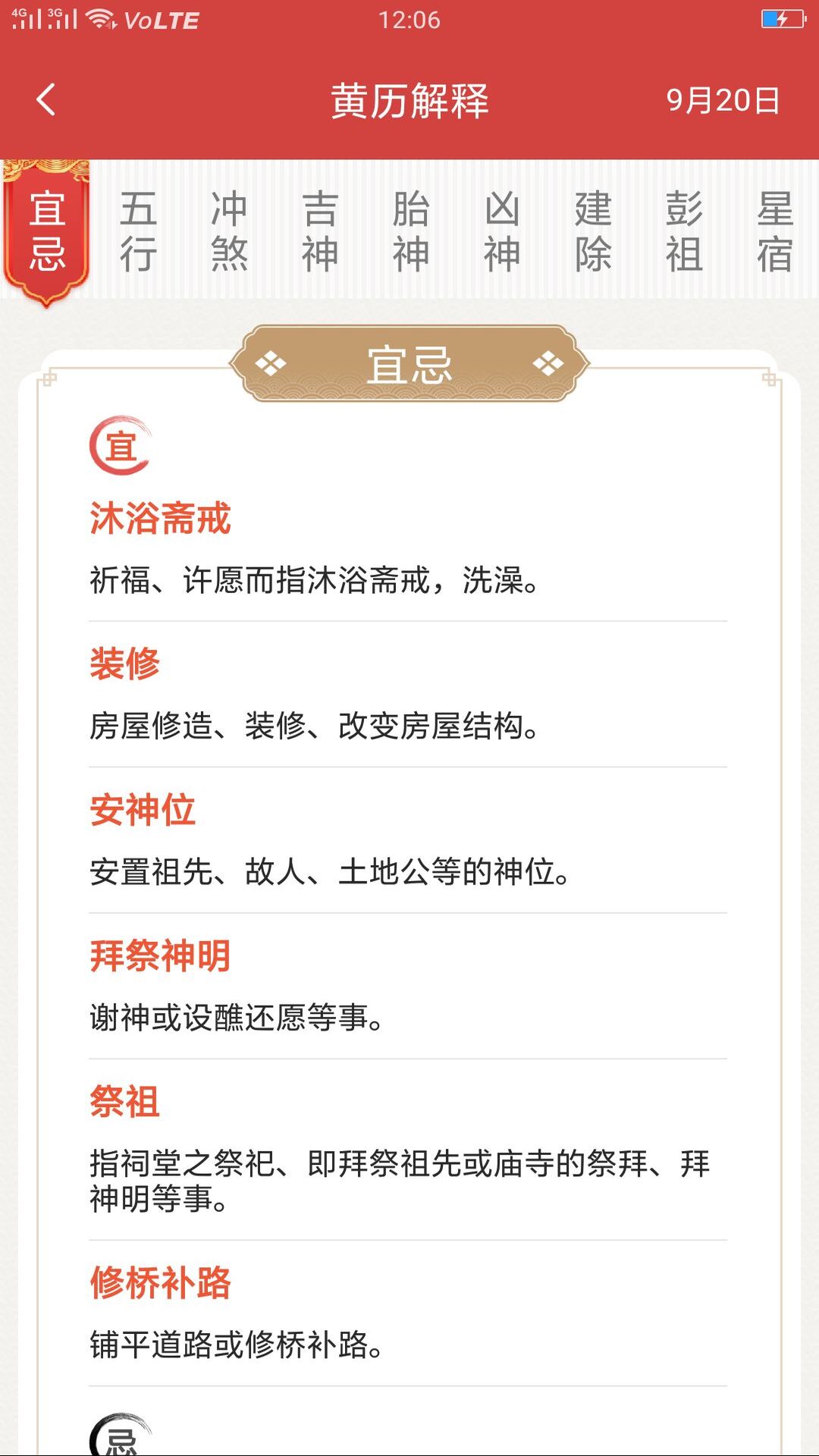Screen dimensions: 819x1456
Task: Switch to the 建除 tab
Action: click(x=593, y=232)
